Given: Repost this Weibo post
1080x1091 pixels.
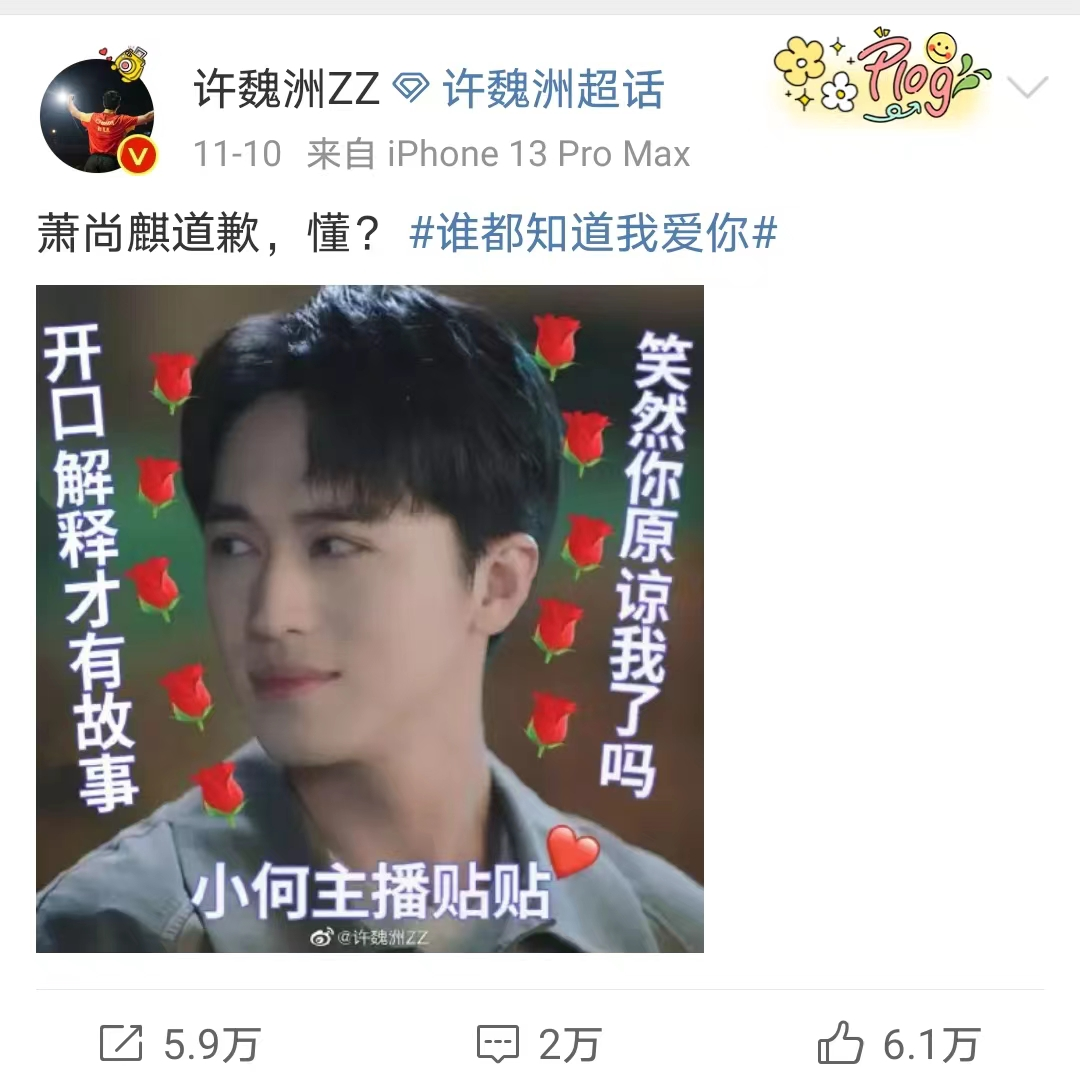Looking at the screenshot, I should (x=180, y=1045).
